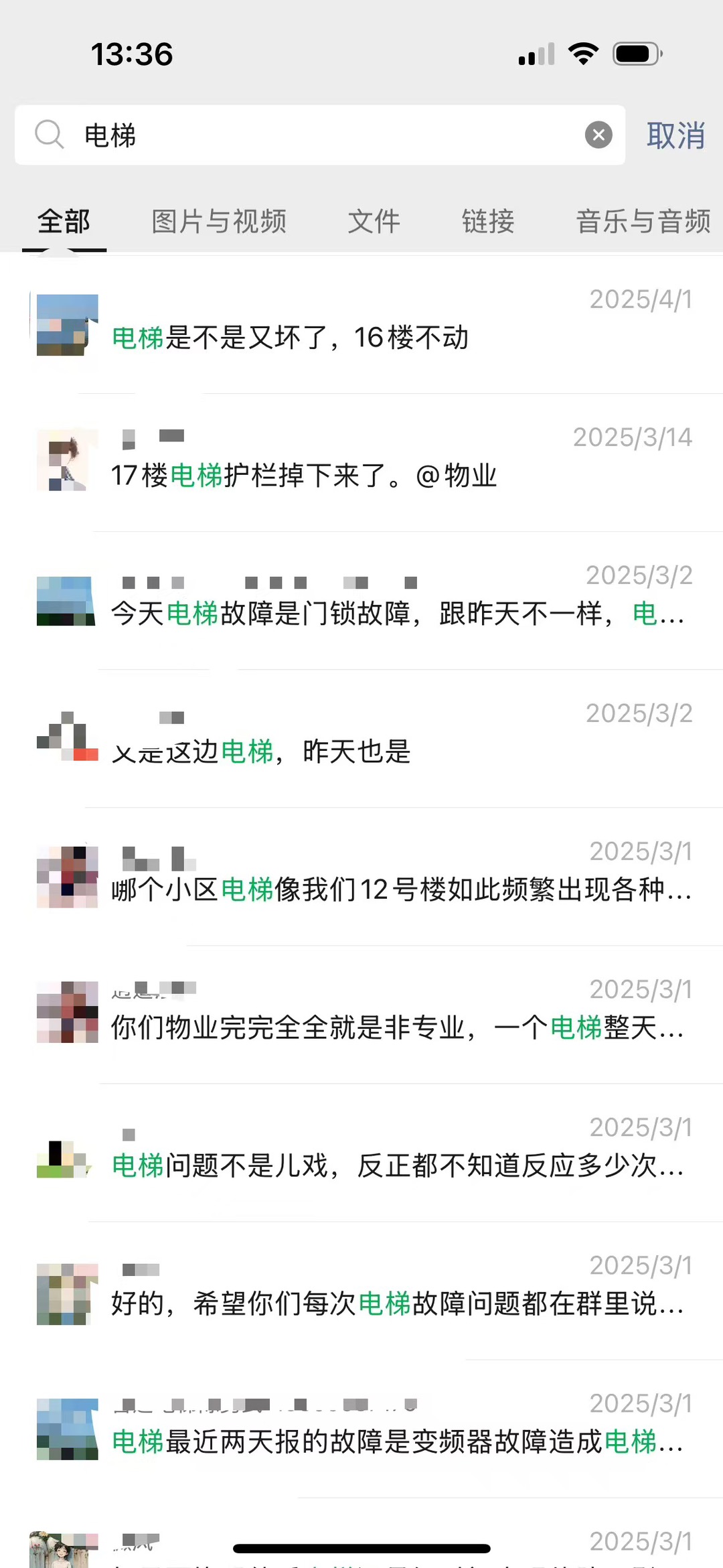Image resolution: width=723 pixels, height=1568 pixels.
Task: Select the 全部 tab
Action: click(x=64, y=222)
